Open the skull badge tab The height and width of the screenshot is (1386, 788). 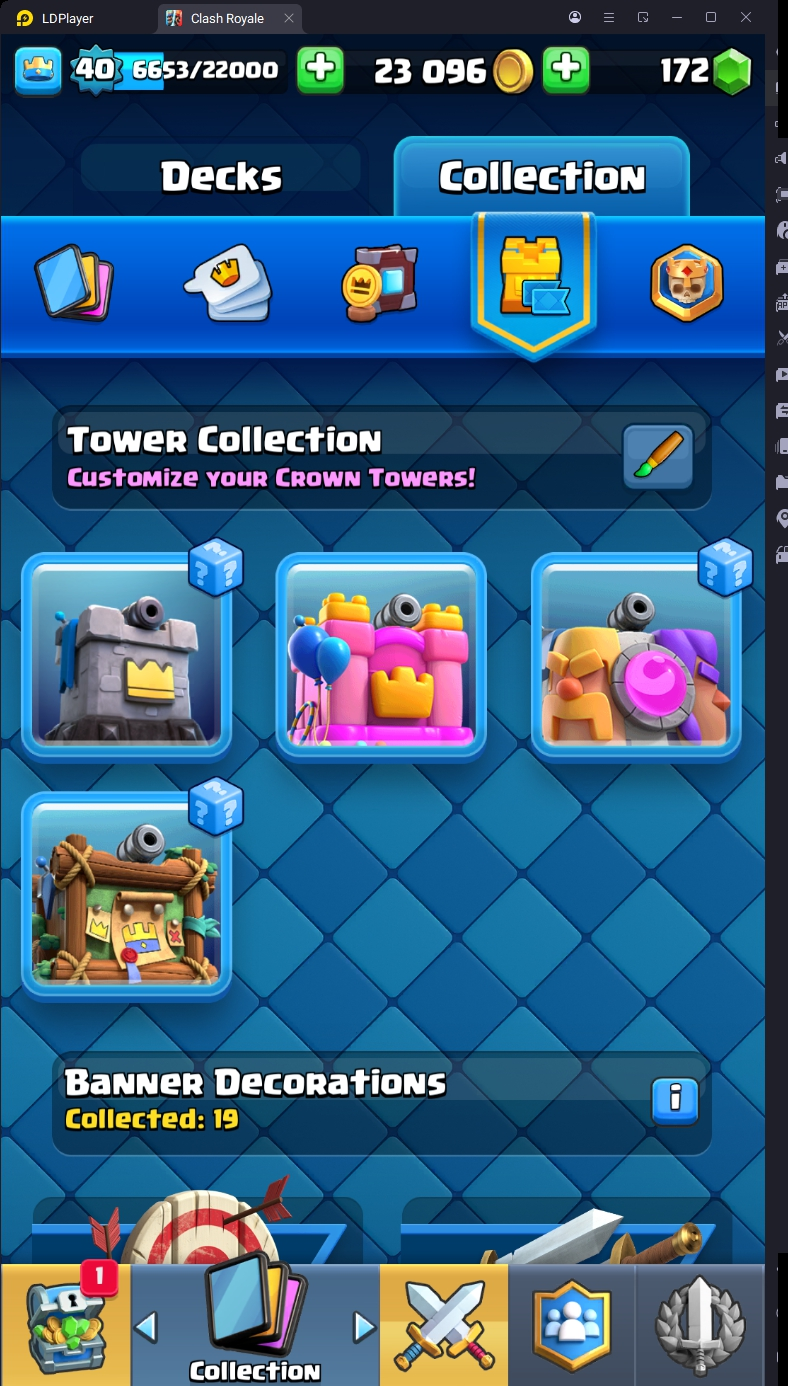686,282
